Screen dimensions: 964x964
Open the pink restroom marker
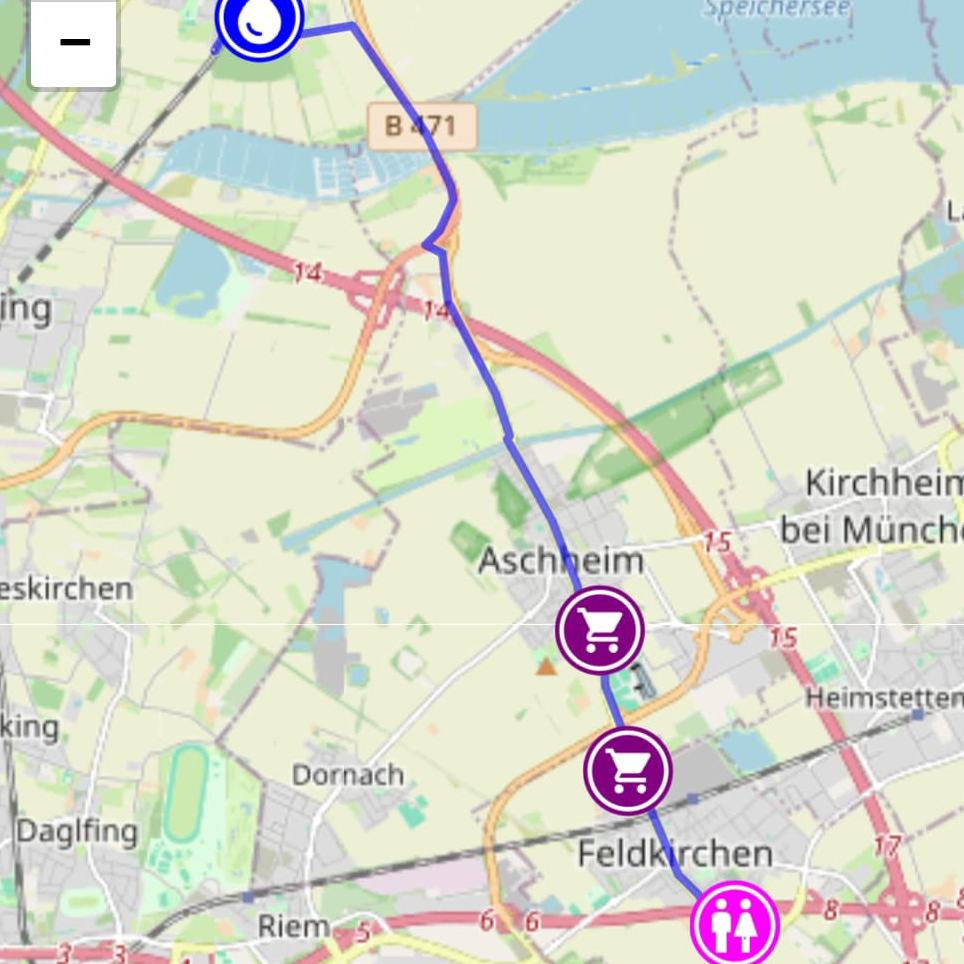pyautogui.click(x=735, y=924)
